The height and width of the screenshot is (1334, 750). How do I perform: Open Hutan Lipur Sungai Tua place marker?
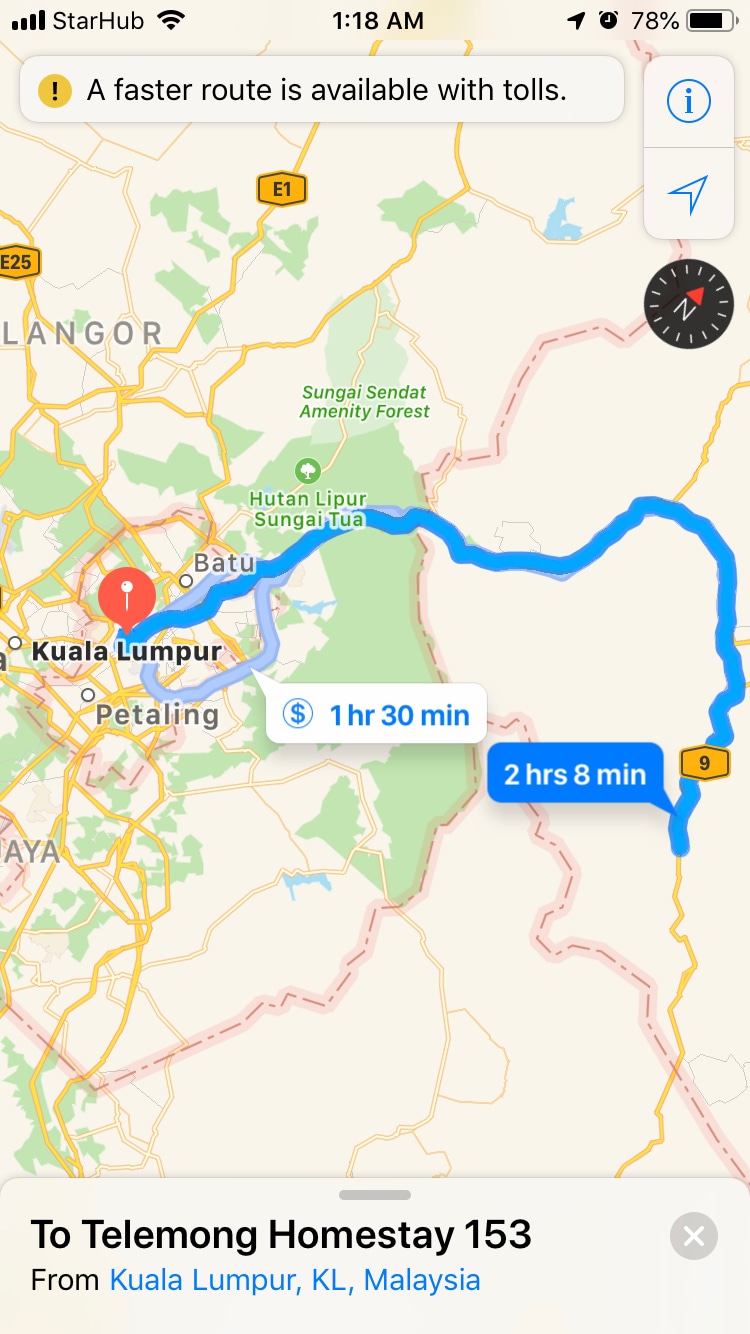(x=308, y=469)
